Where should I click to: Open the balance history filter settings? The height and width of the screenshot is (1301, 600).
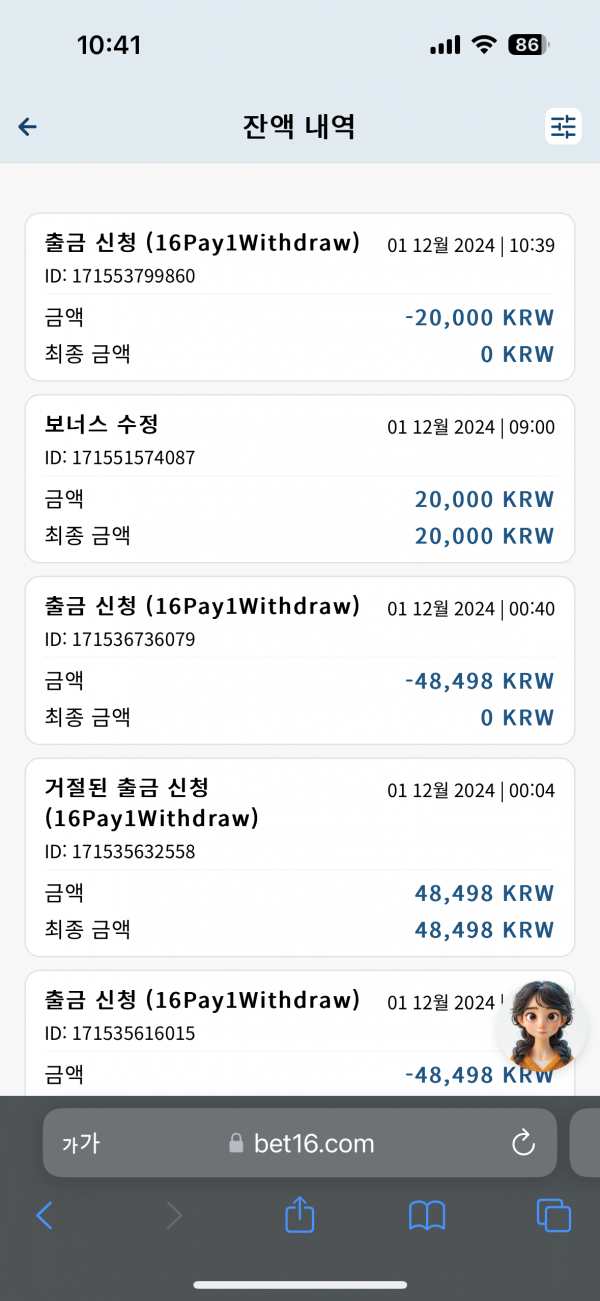click(564, 126)
